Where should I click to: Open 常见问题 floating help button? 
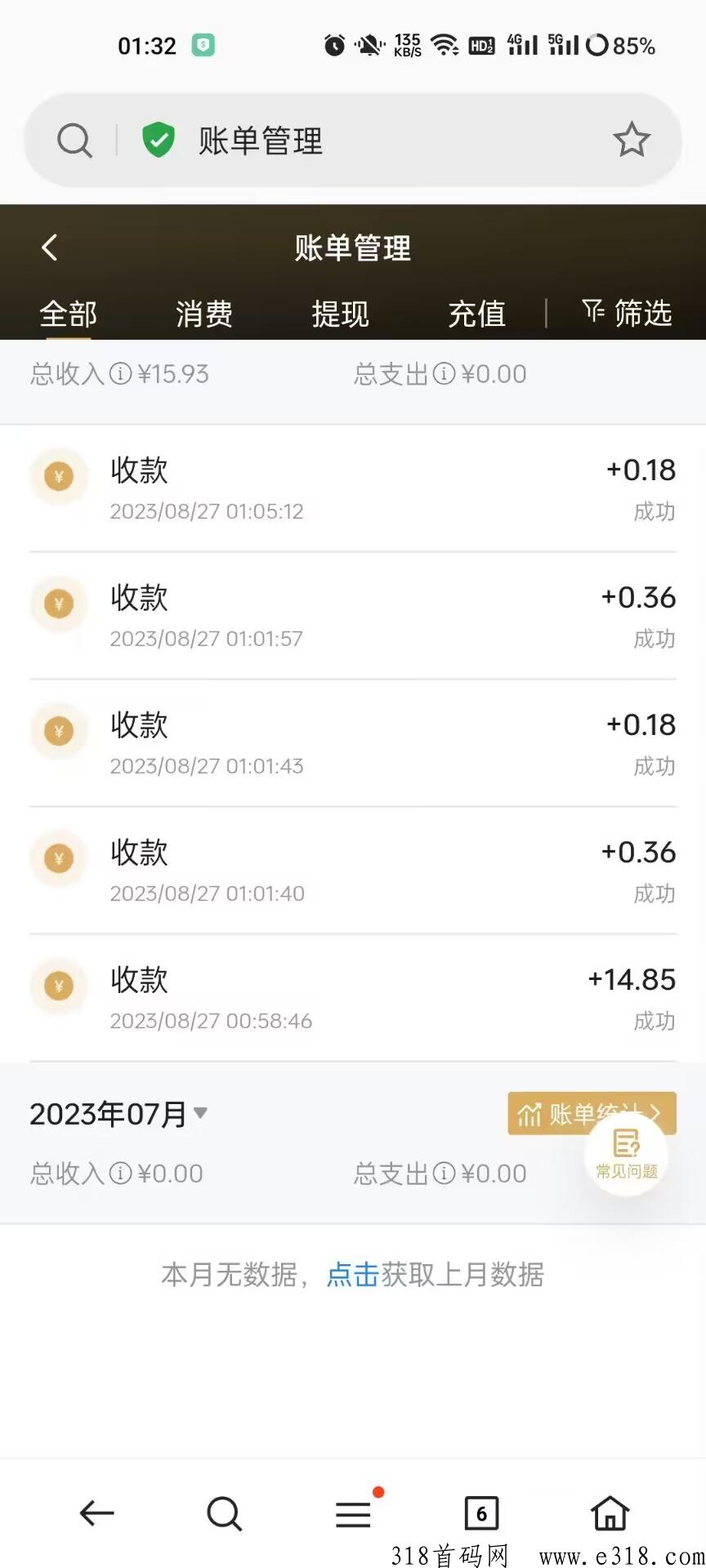[627, 1154]
